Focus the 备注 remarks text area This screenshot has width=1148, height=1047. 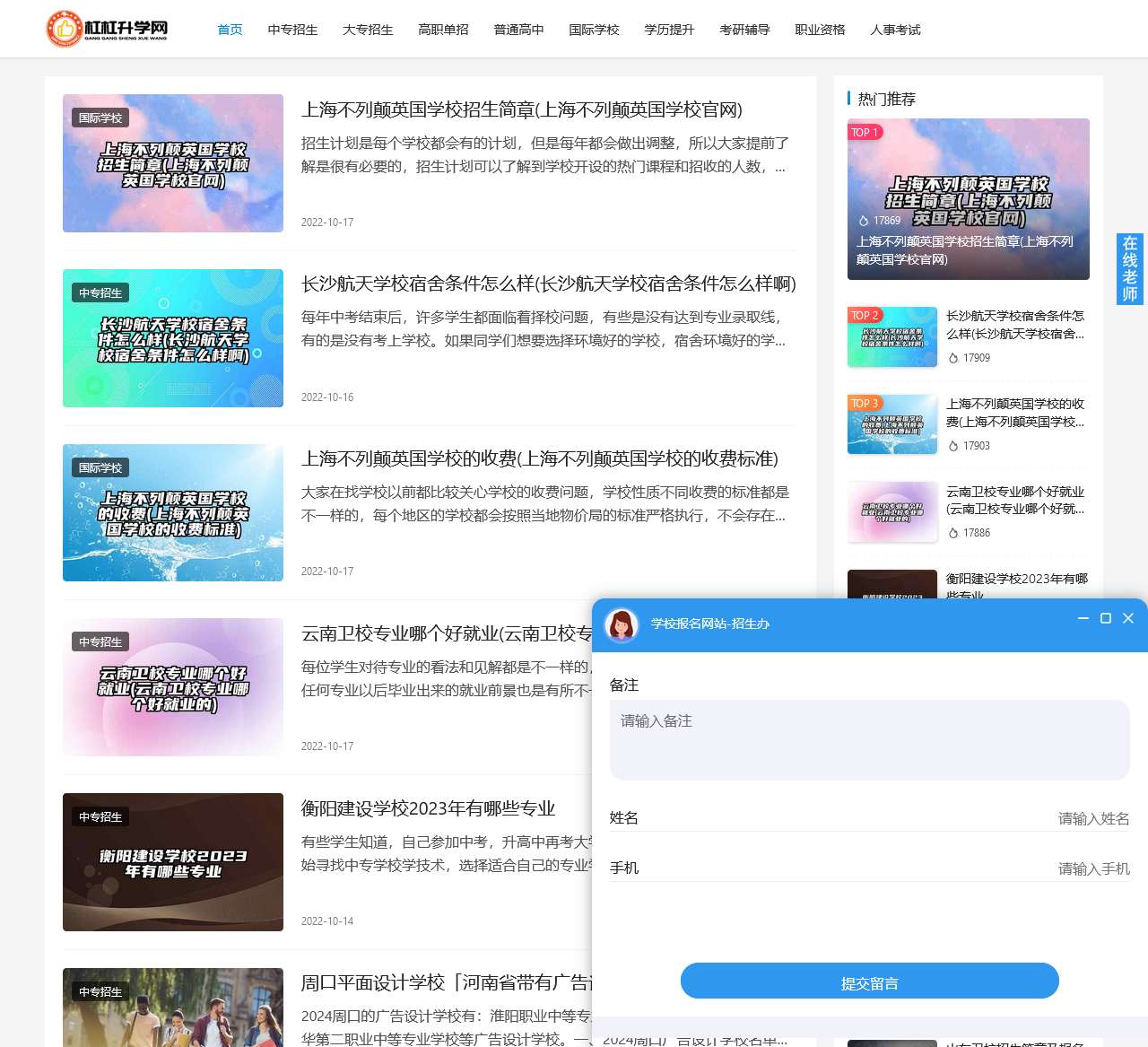869,739
